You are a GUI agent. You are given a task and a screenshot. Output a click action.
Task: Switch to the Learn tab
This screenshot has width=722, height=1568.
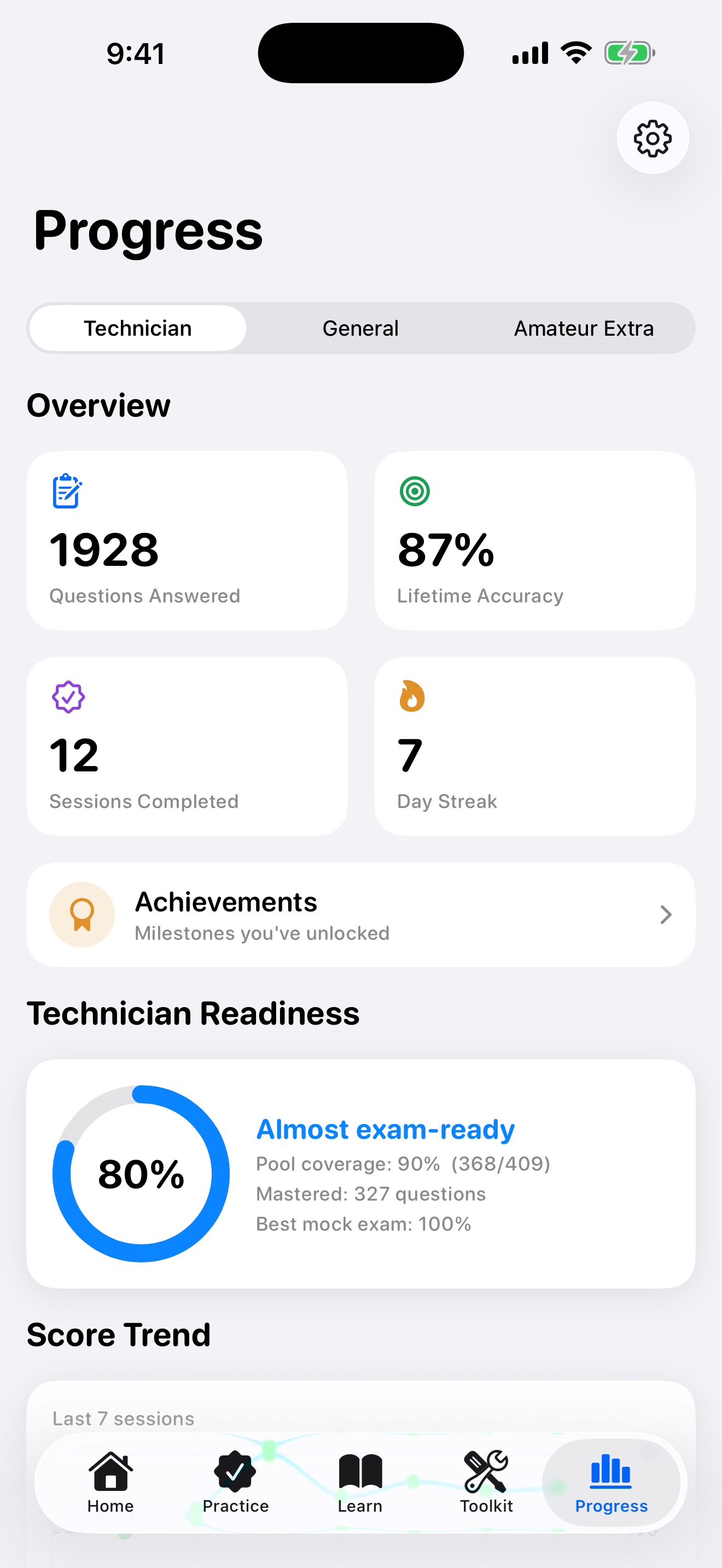click(360, 1483)
